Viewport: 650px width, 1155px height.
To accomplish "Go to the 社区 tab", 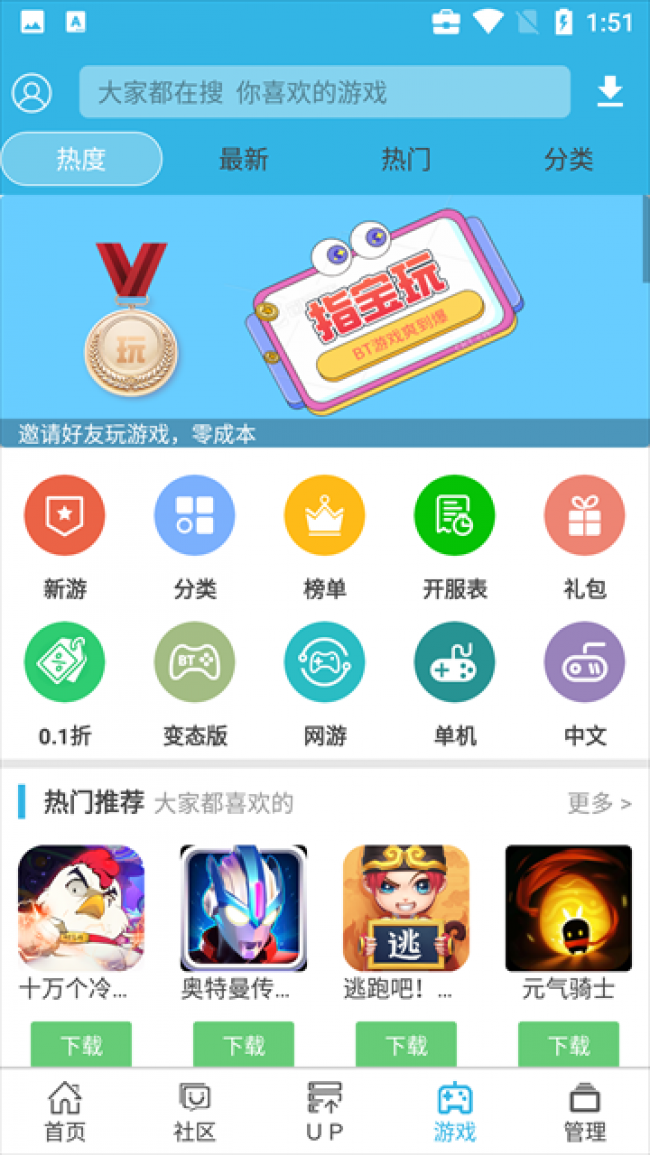I will 194,1111.
